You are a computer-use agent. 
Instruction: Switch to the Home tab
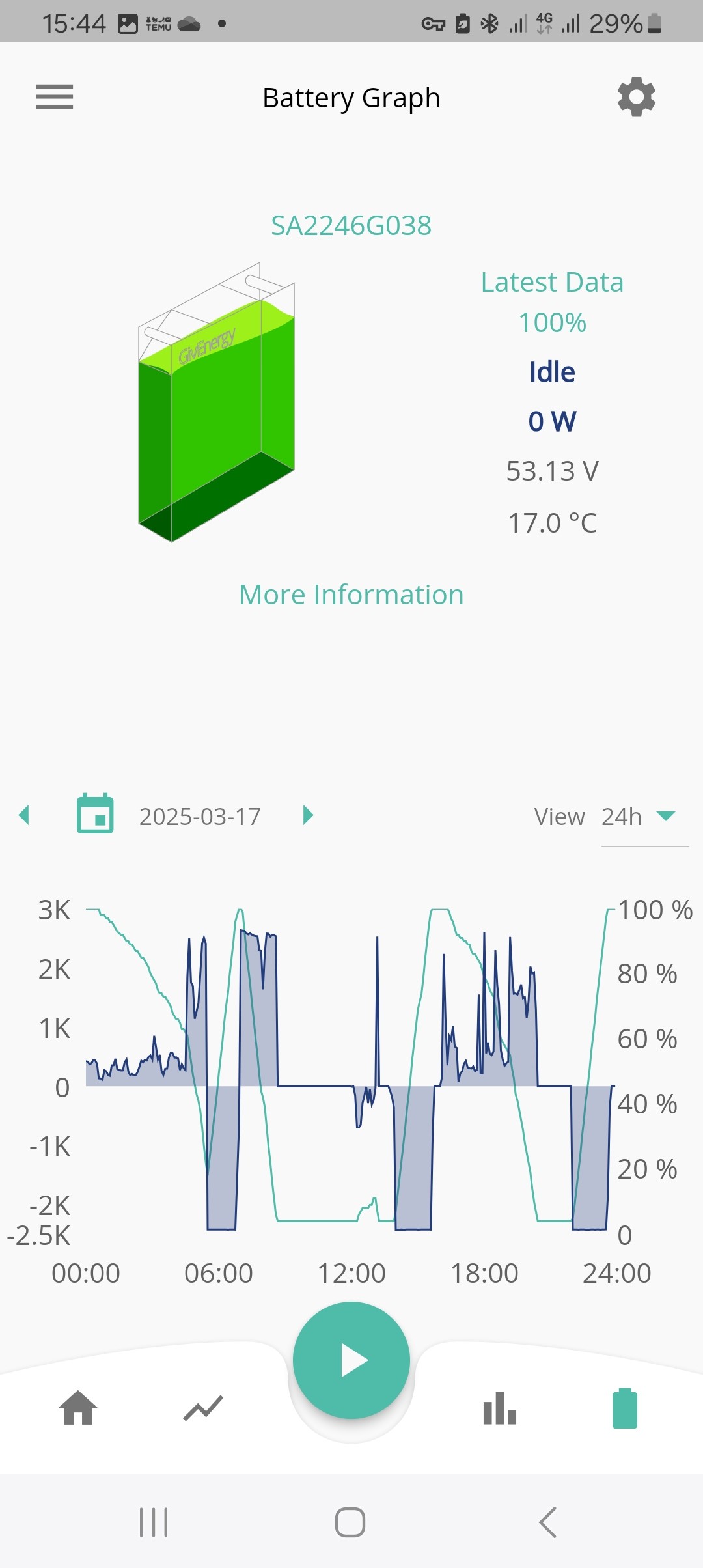pos(78,1408)
